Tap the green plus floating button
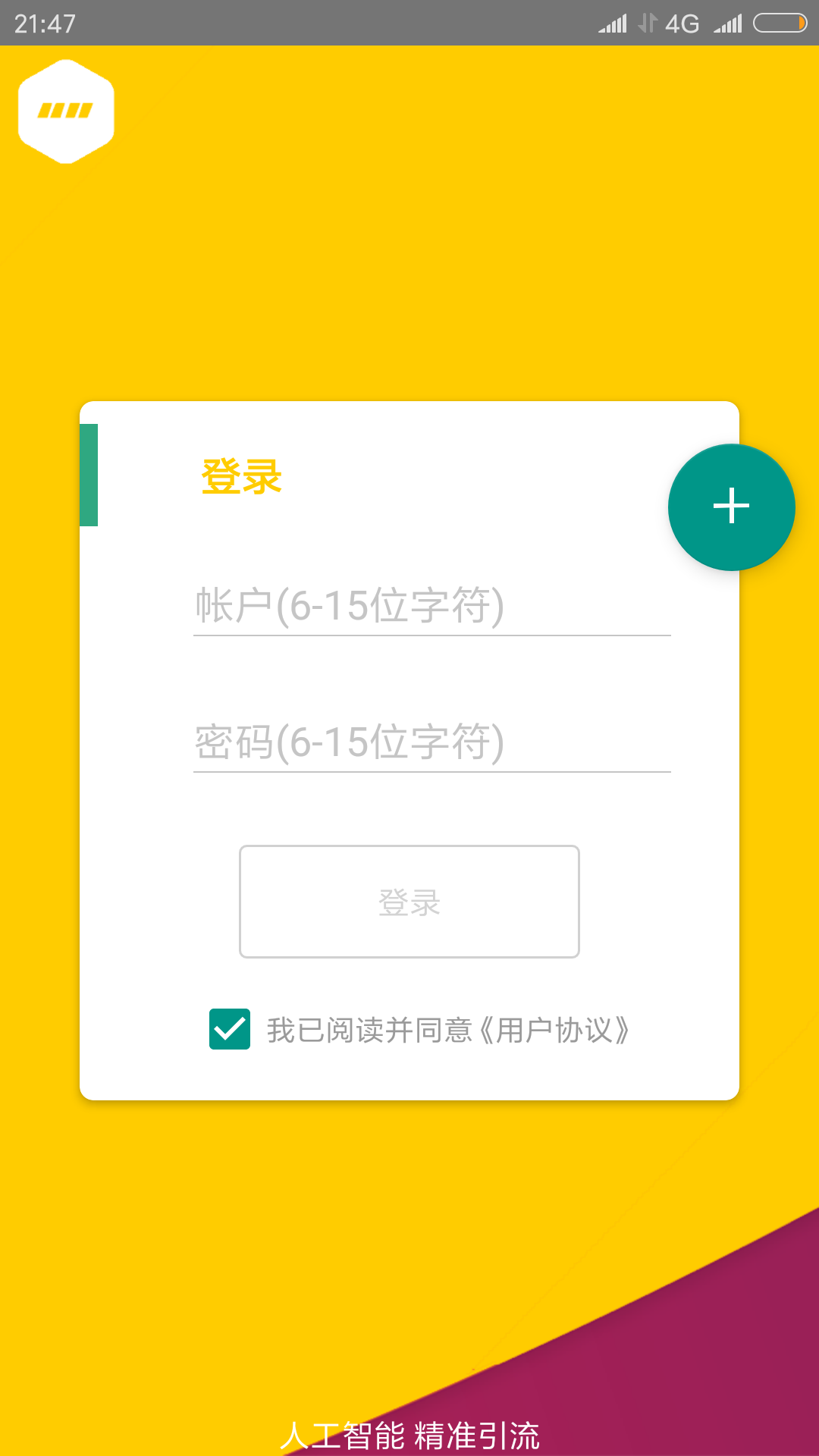Viewport: 819px width, 1456px height. pyautogui.click(x=731, y=507)
